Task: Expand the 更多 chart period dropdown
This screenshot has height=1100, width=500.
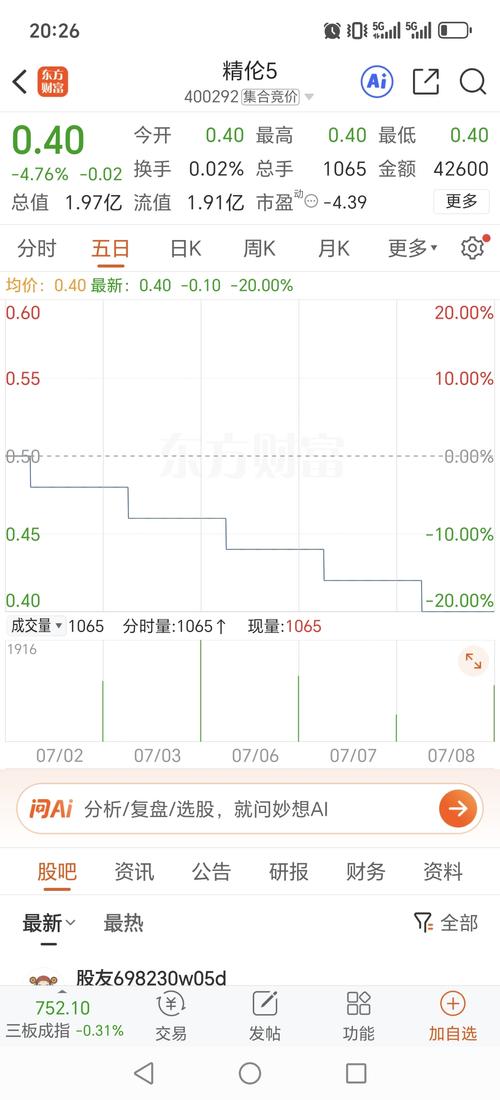Action: [x=412, y=248]
